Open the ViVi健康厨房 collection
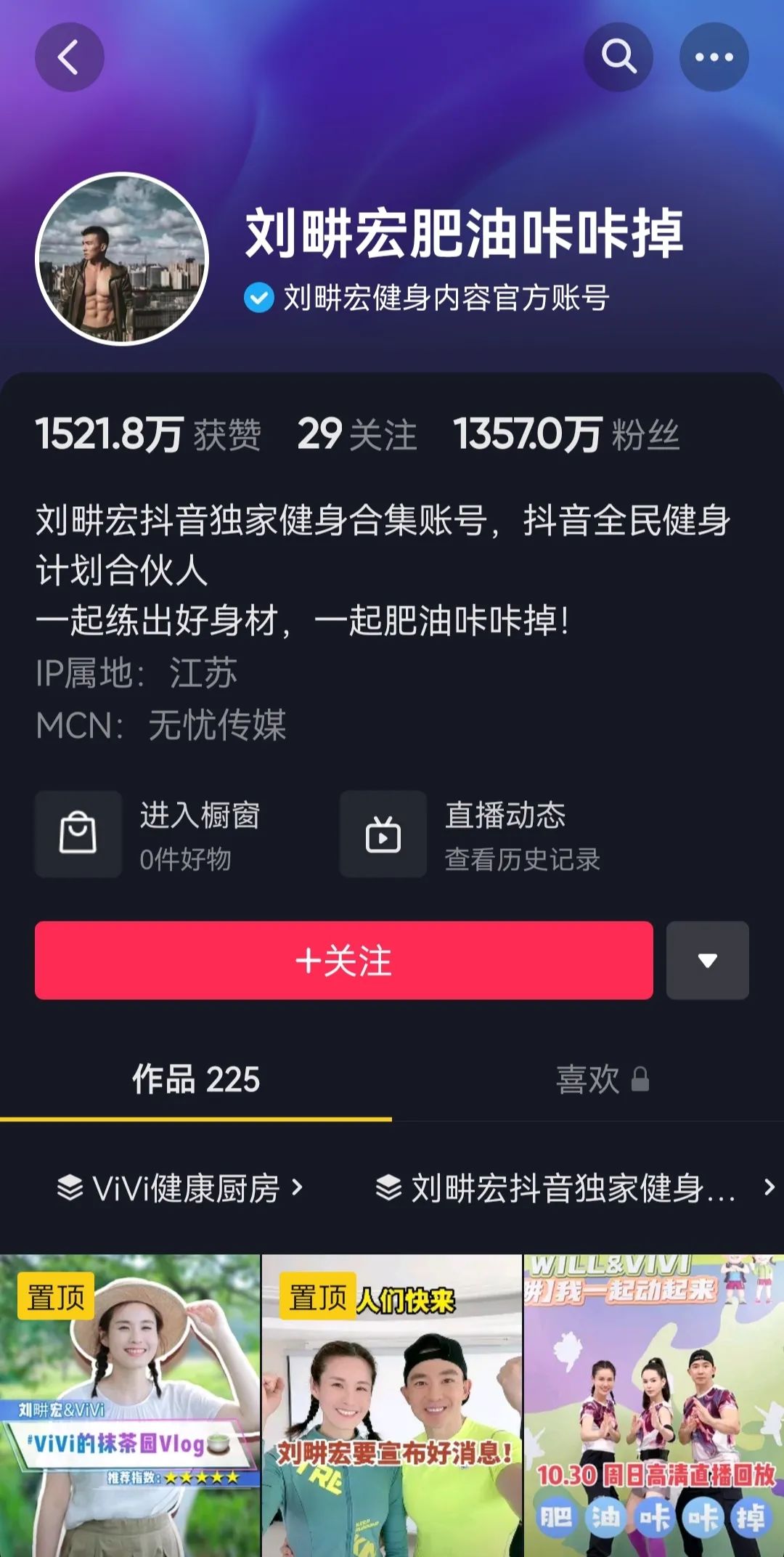 [x=180, y=1188]
